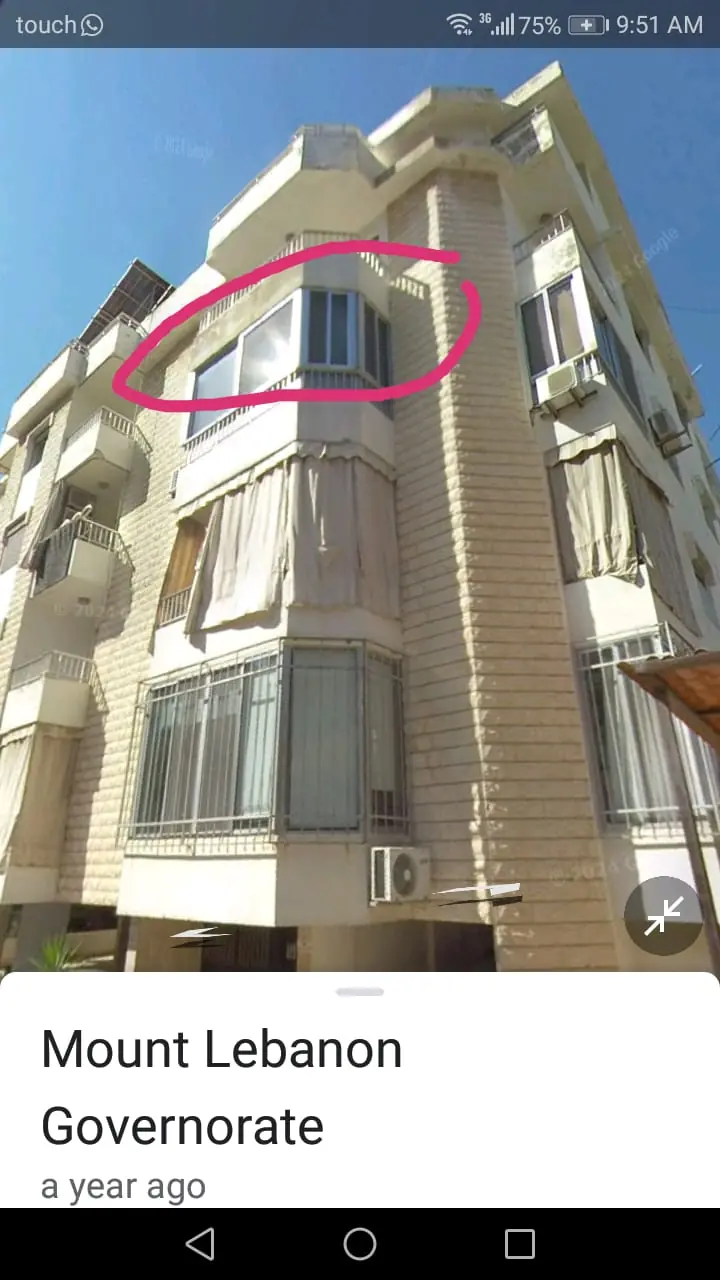Tap the collapse street view icon

point(664,915)
